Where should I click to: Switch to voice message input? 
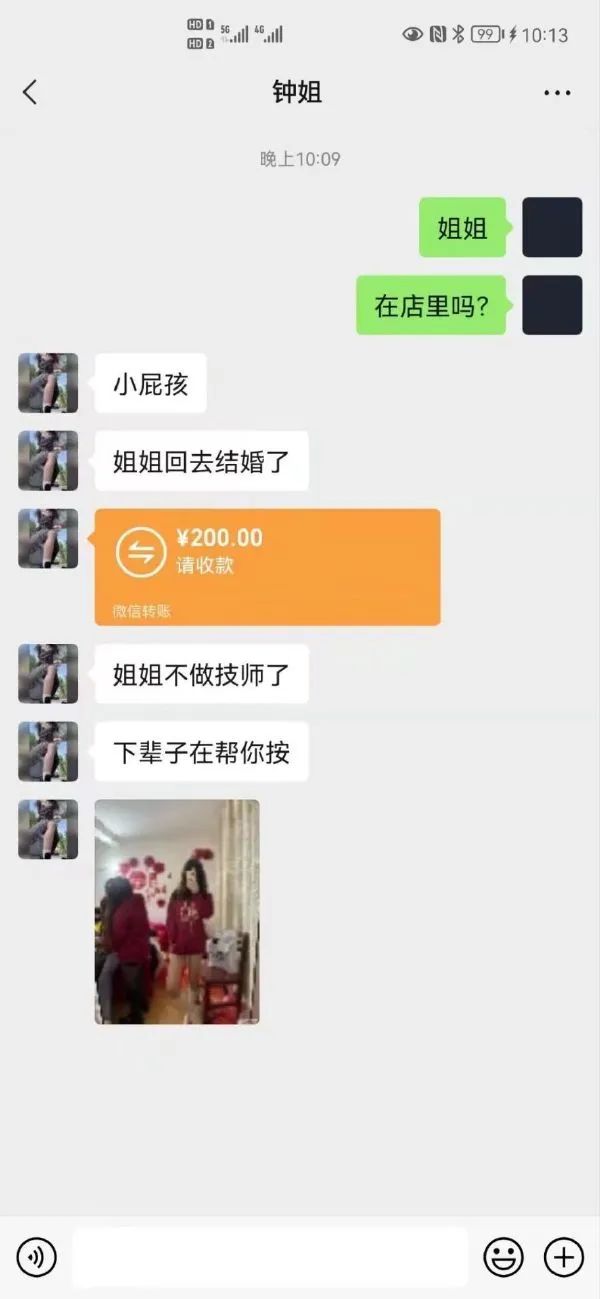click(37, 1256)
